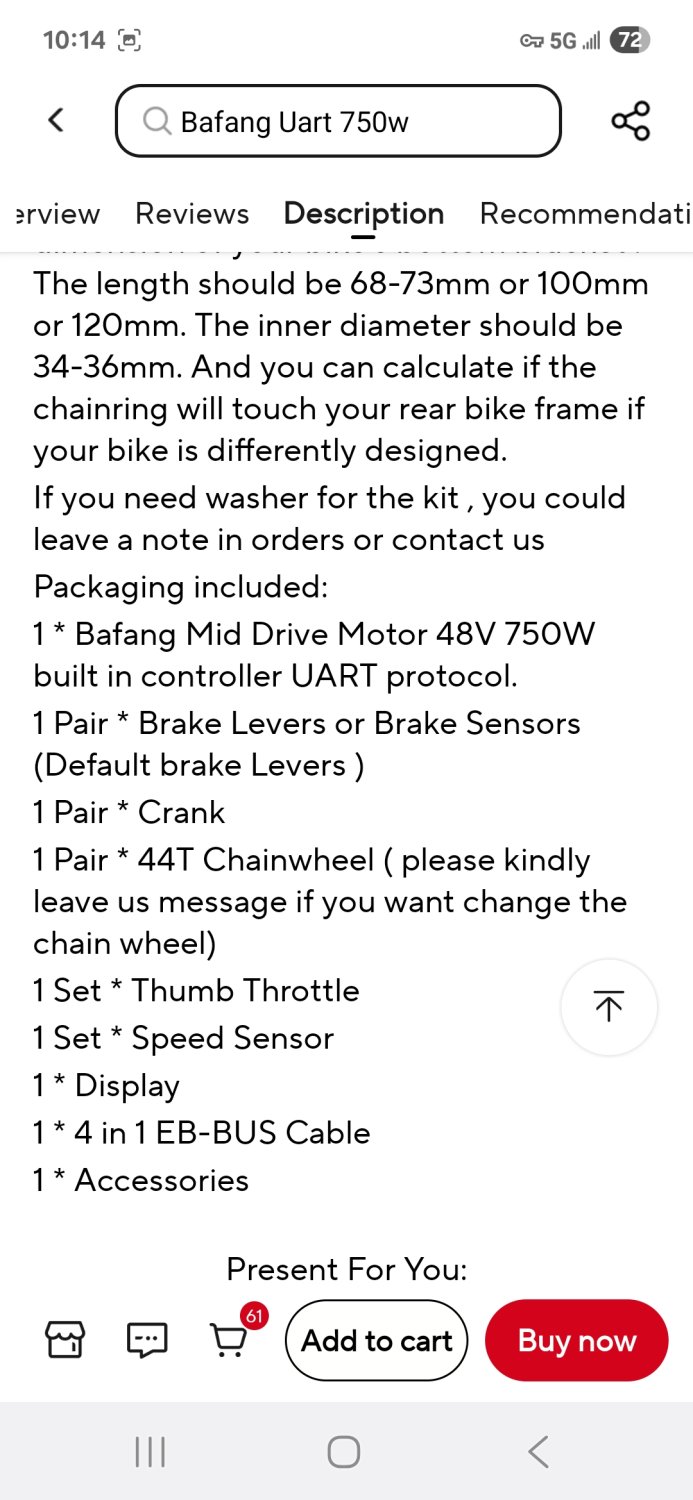Visit the seller's store

[x=66, y=1340]
